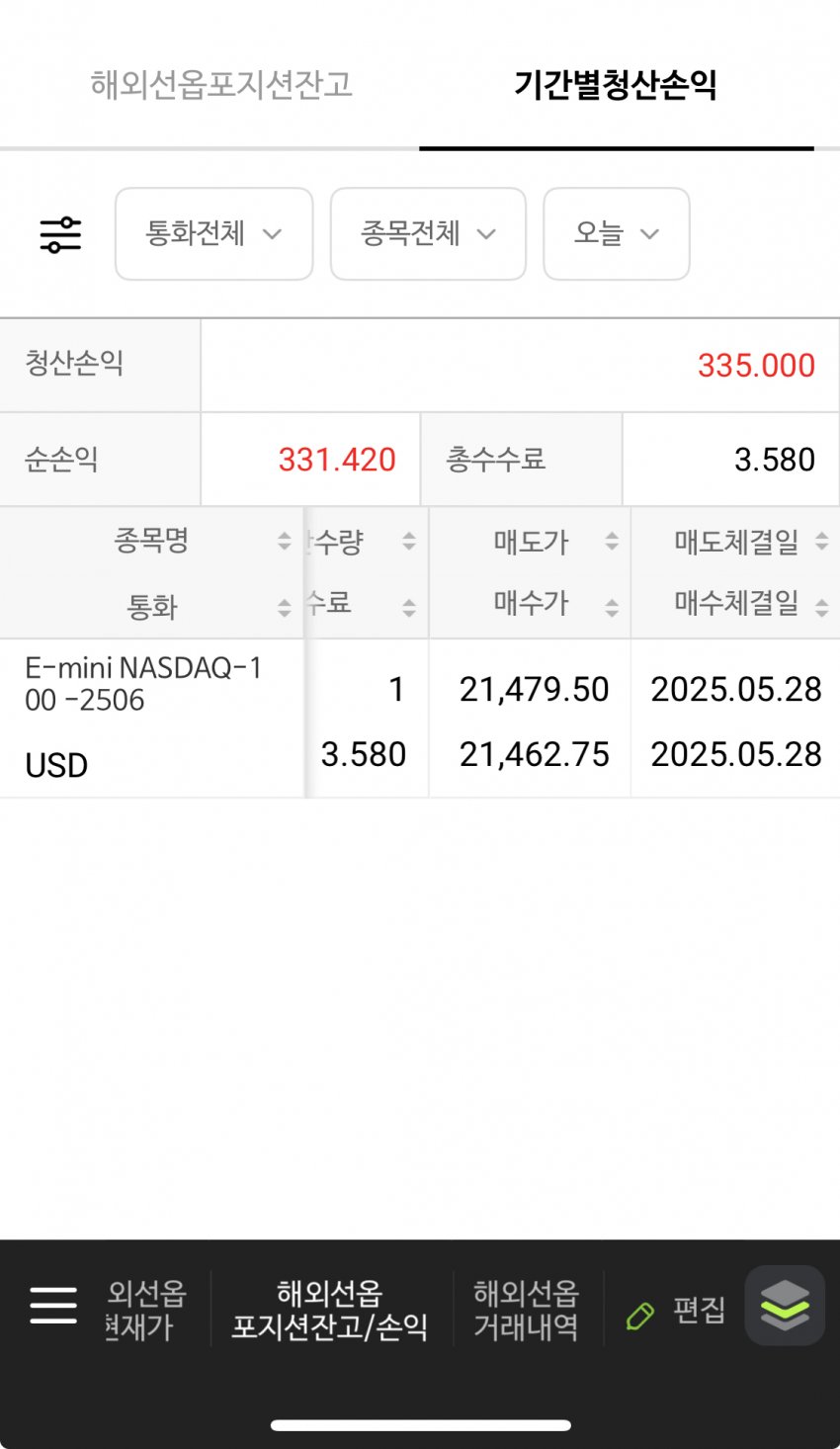Viewport: 840px width, 1449px height.
Task: Expand the 종목전체 dropdown
Action: [428, 234]
